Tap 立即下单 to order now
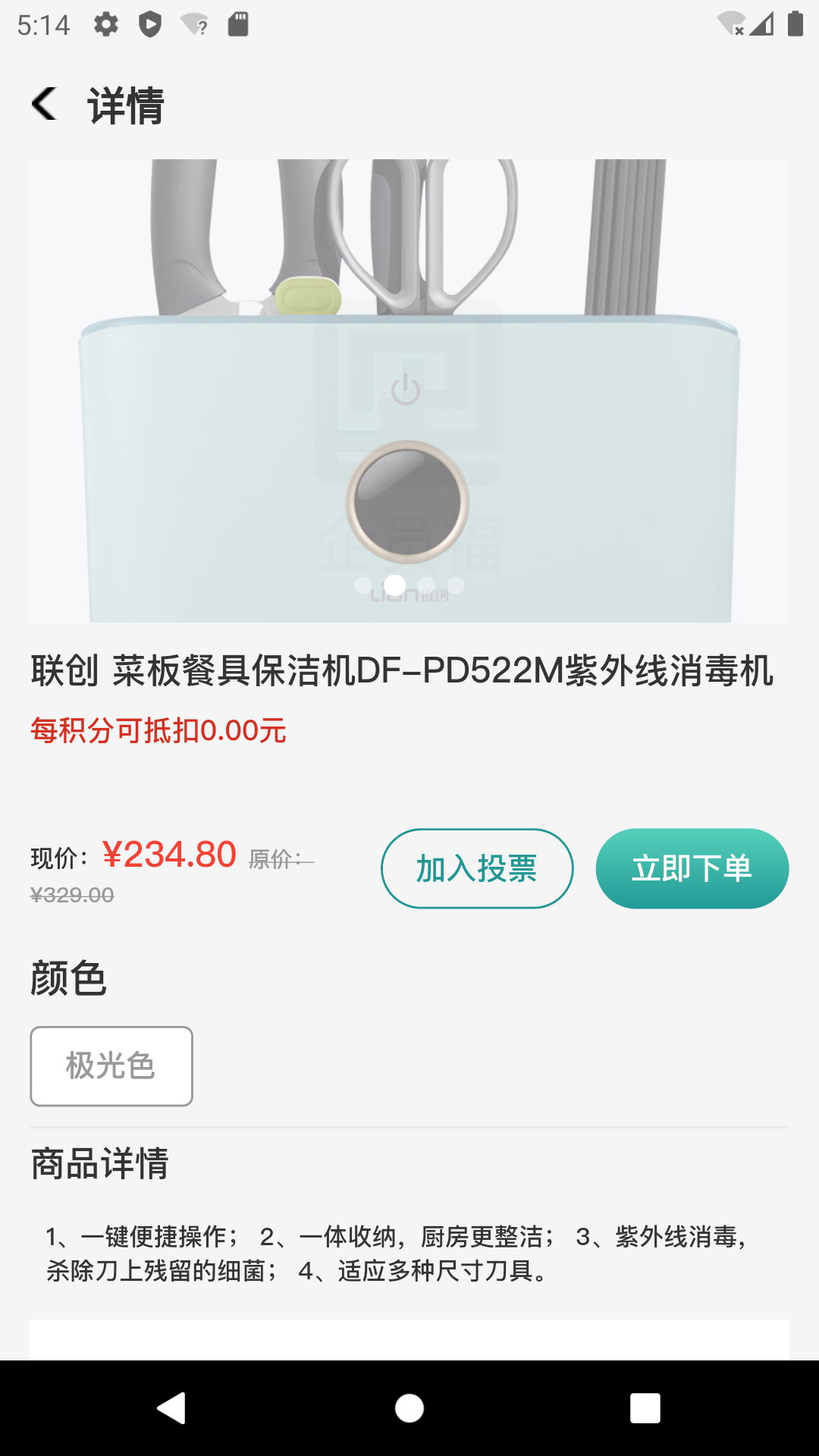This screenshot has width=819, height=1456. point(692,868)
